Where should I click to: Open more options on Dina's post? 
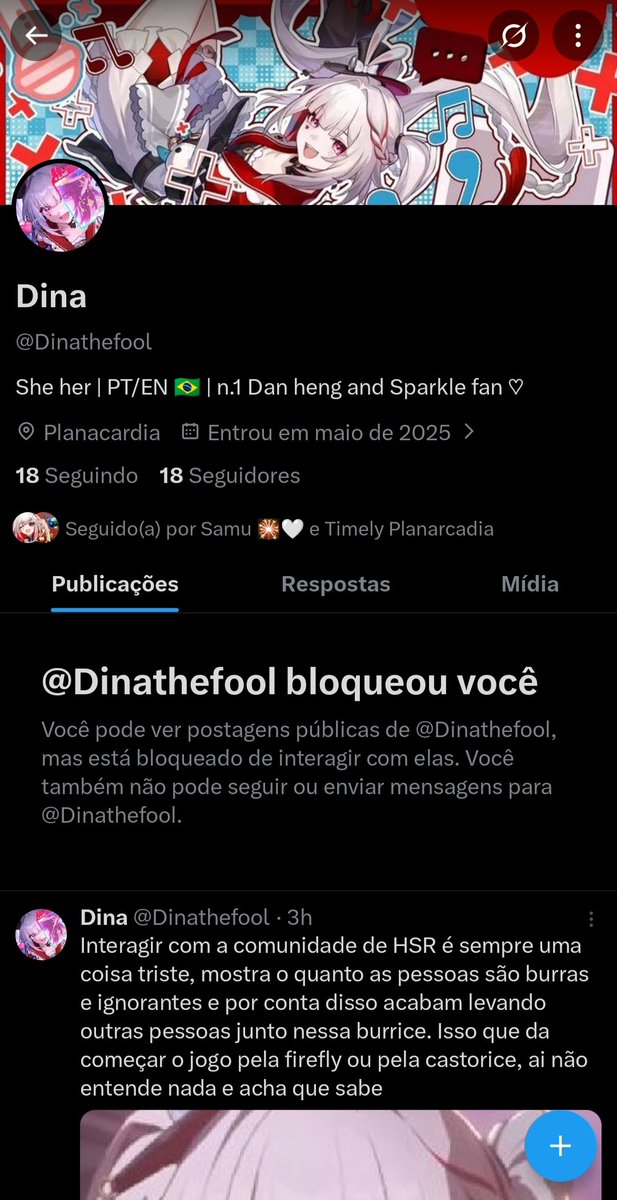[591, 919]
